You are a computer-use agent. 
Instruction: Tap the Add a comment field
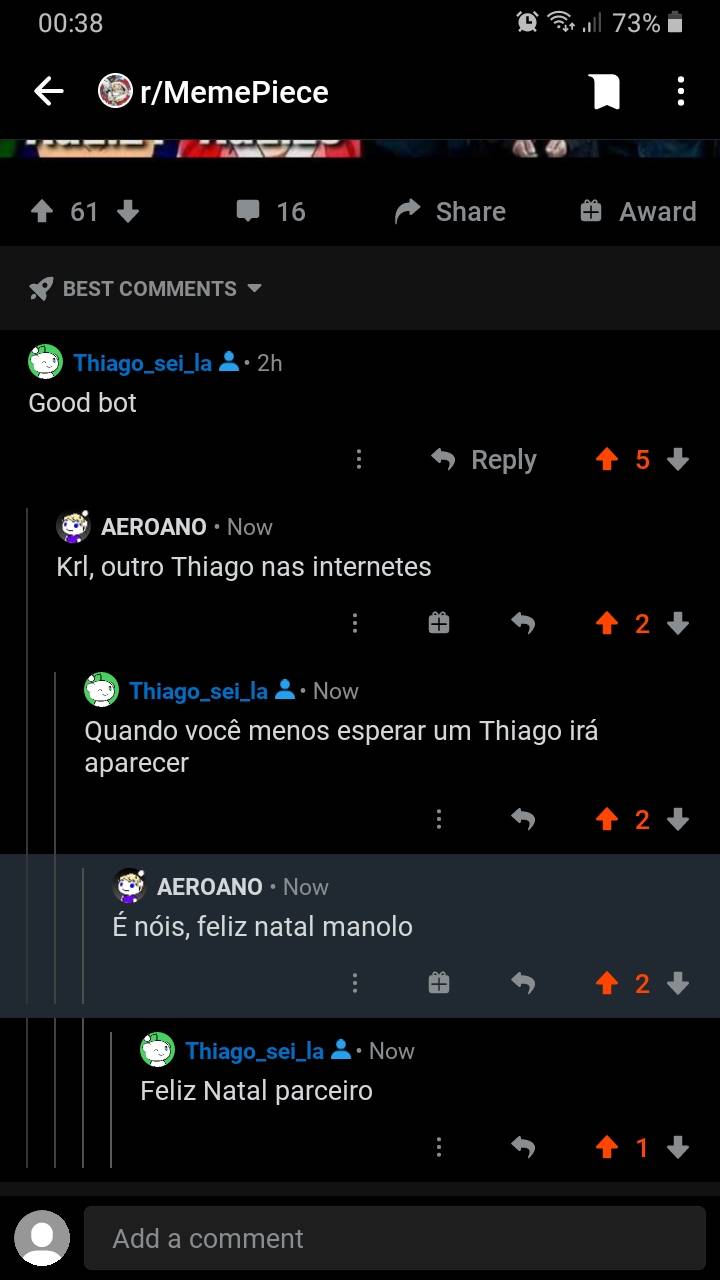[395, 1238]
